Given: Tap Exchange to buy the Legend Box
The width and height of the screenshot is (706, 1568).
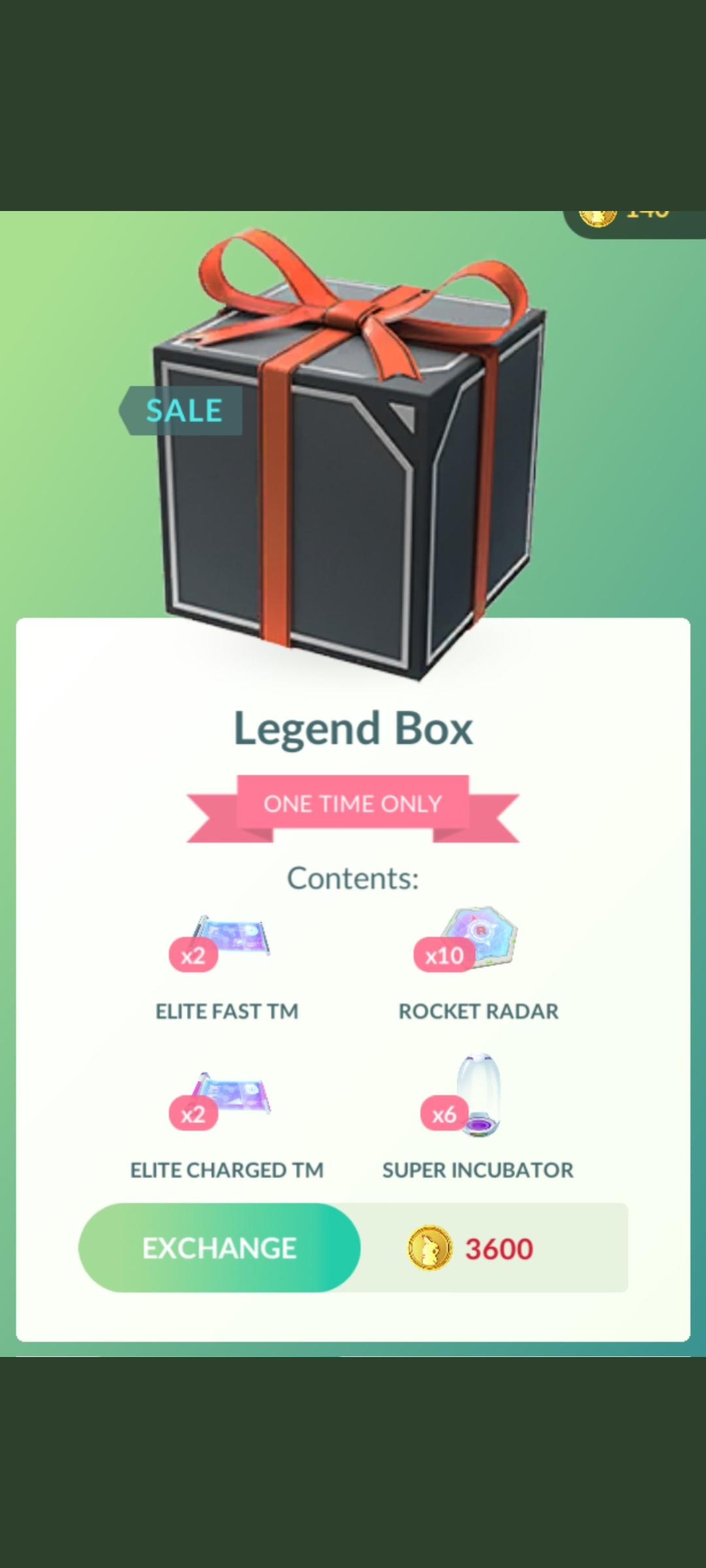Looking at the screenshot, I should [220, 1248].
